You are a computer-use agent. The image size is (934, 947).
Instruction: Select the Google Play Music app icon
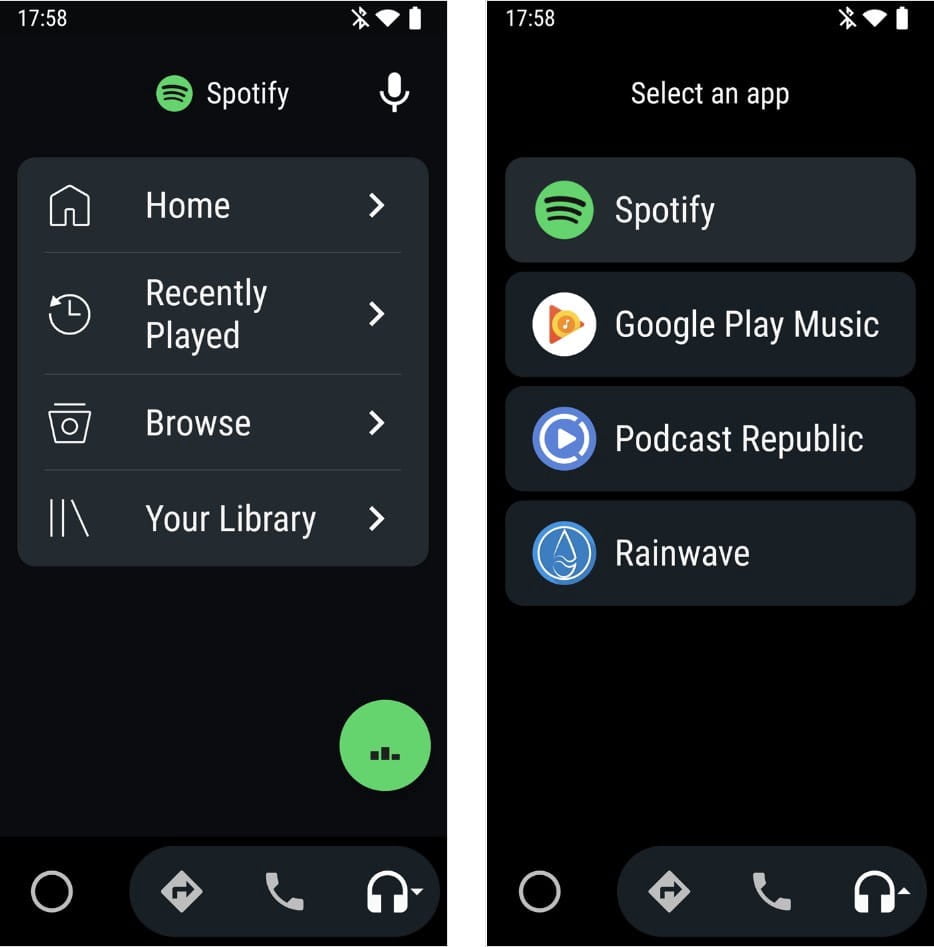point(562,324)
